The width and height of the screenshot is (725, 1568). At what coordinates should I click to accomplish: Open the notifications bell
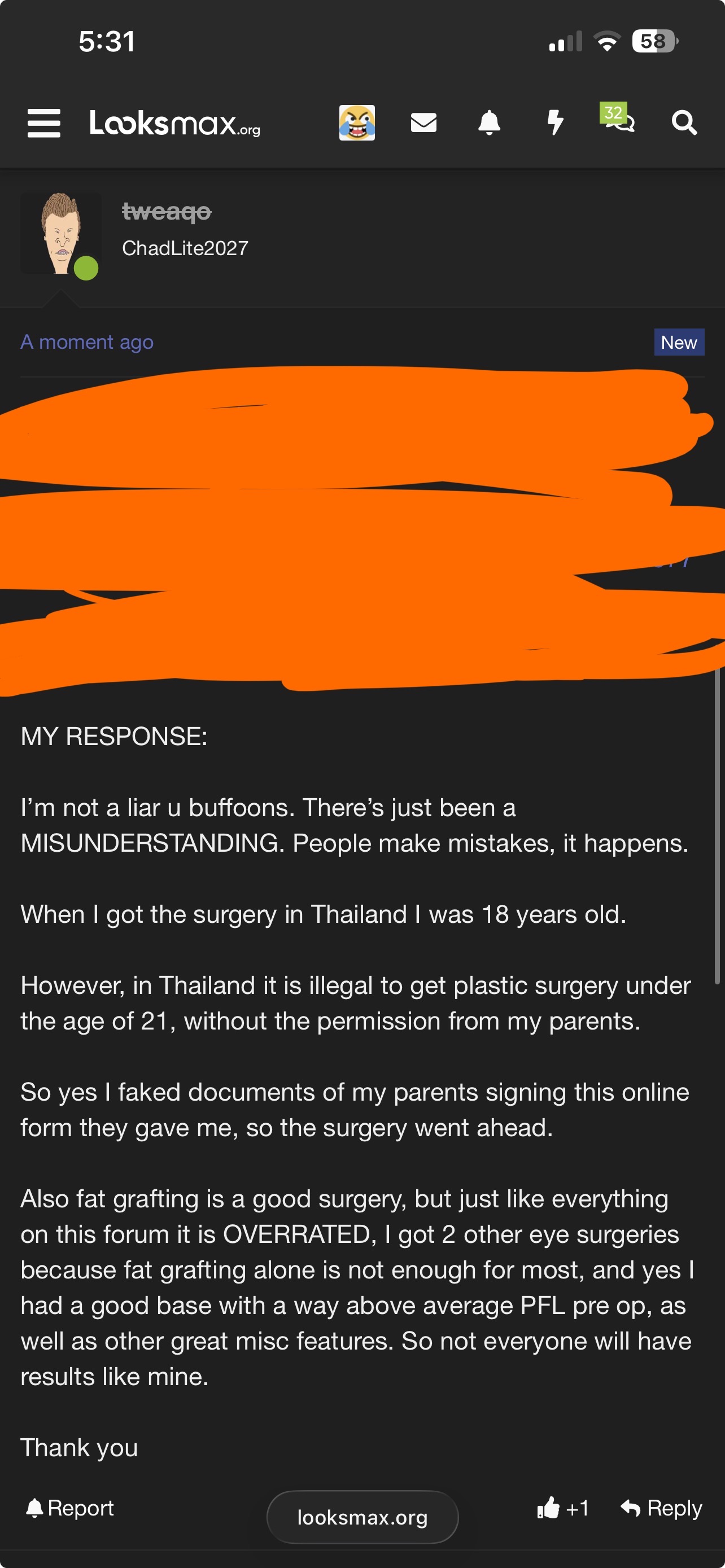pos(489,123)
